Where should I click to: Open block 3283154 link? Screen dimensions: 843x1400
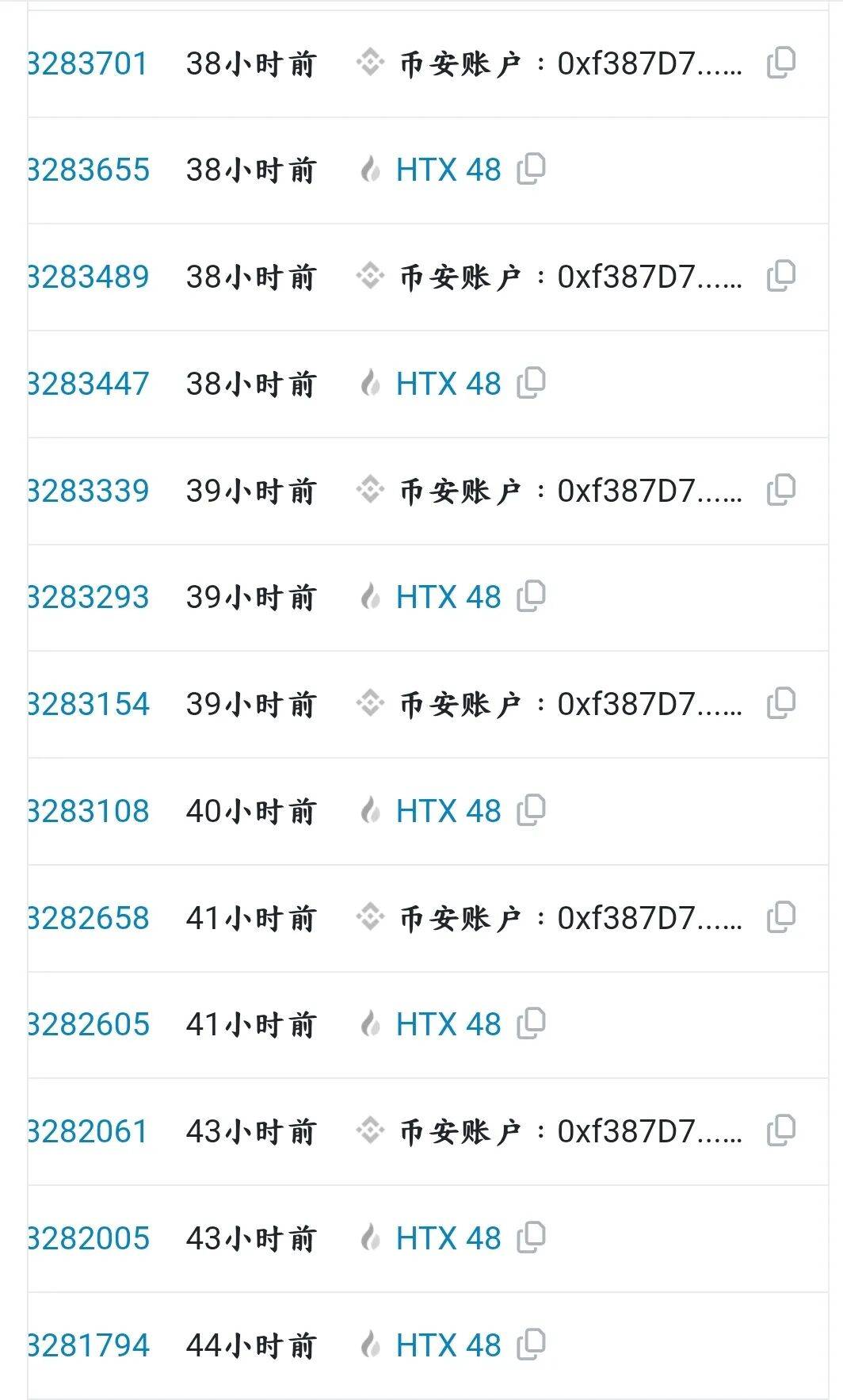(88, 704)
